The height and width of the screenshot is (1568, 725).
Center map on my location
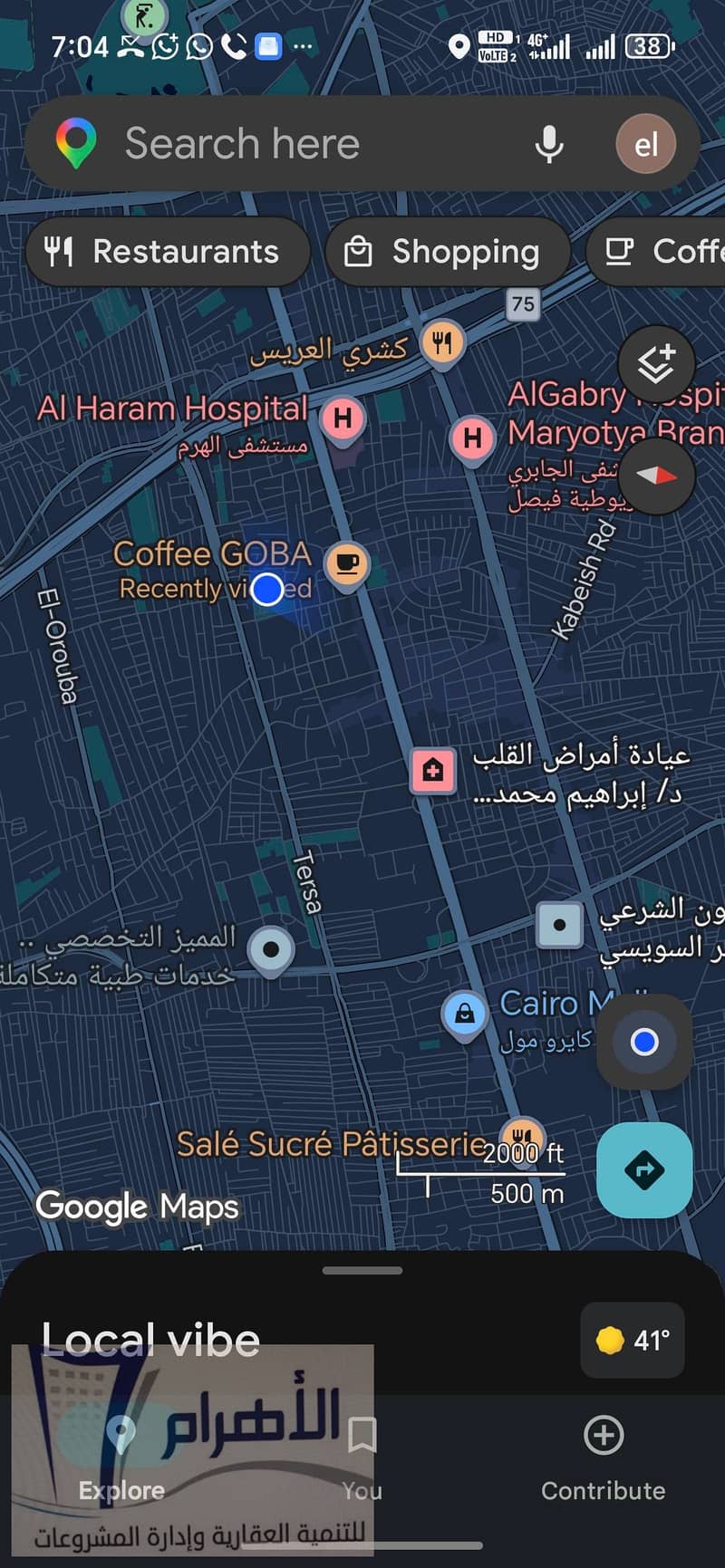644,1042
